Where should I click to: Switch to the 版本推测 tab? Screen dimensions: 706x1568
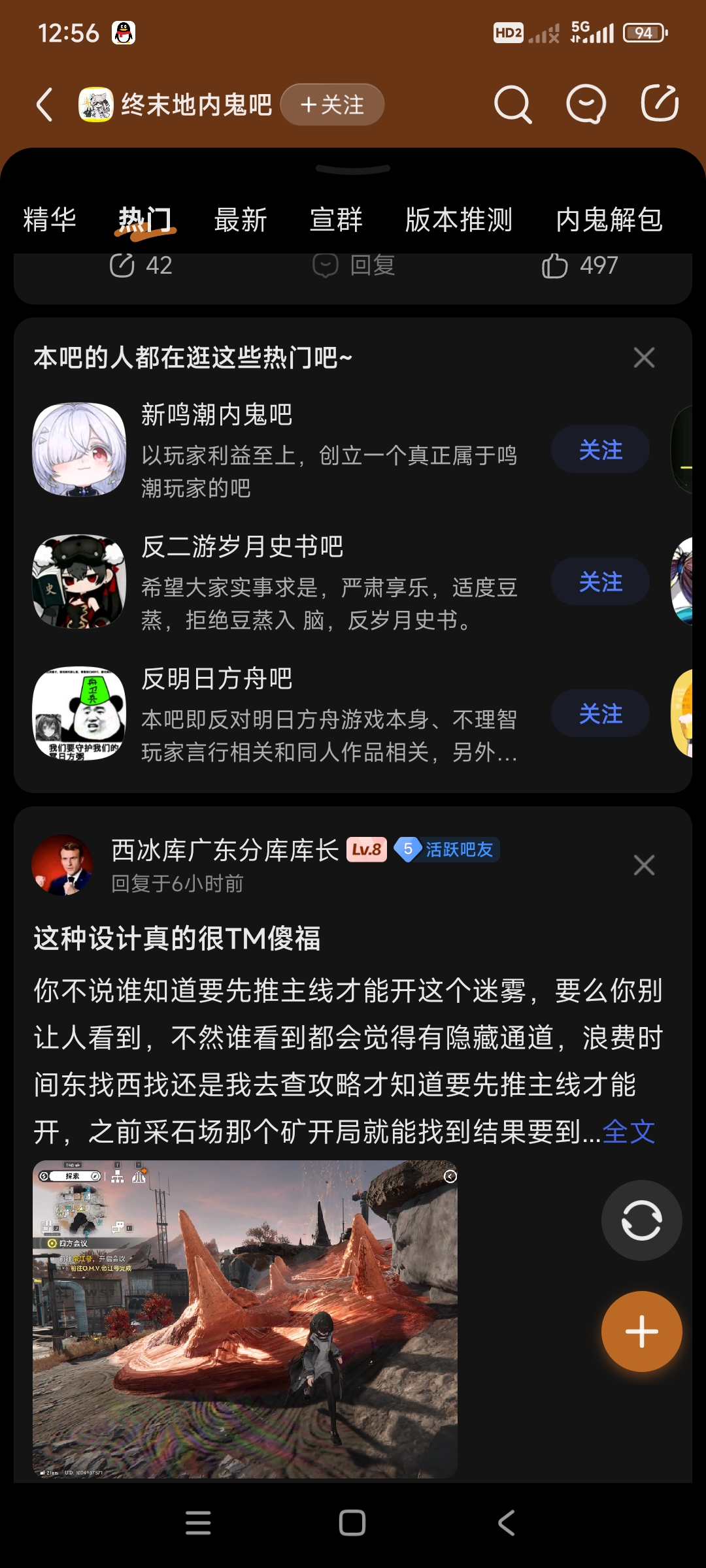pos(458,220)
